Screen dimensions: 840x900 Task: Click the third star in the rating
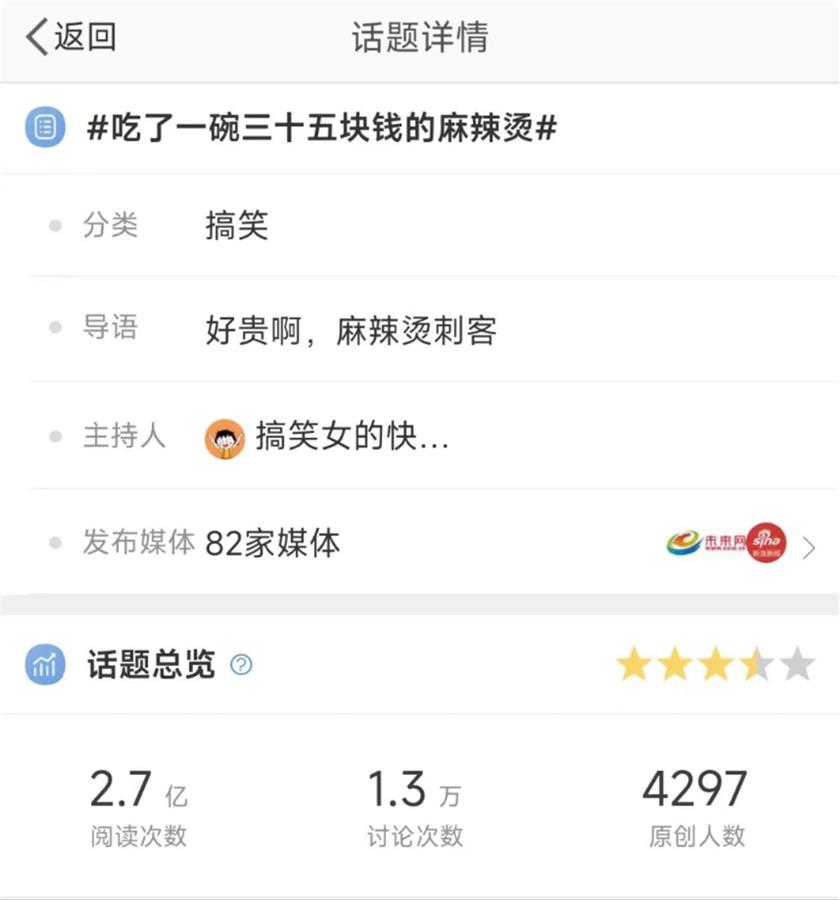point(714,663)
